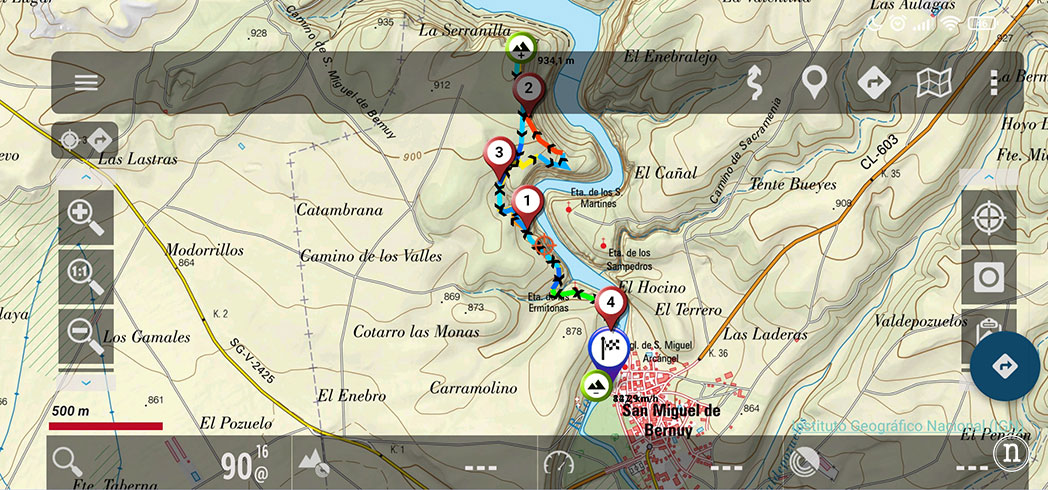Select waypoint marker 4 on the route

tap(610, 300)
